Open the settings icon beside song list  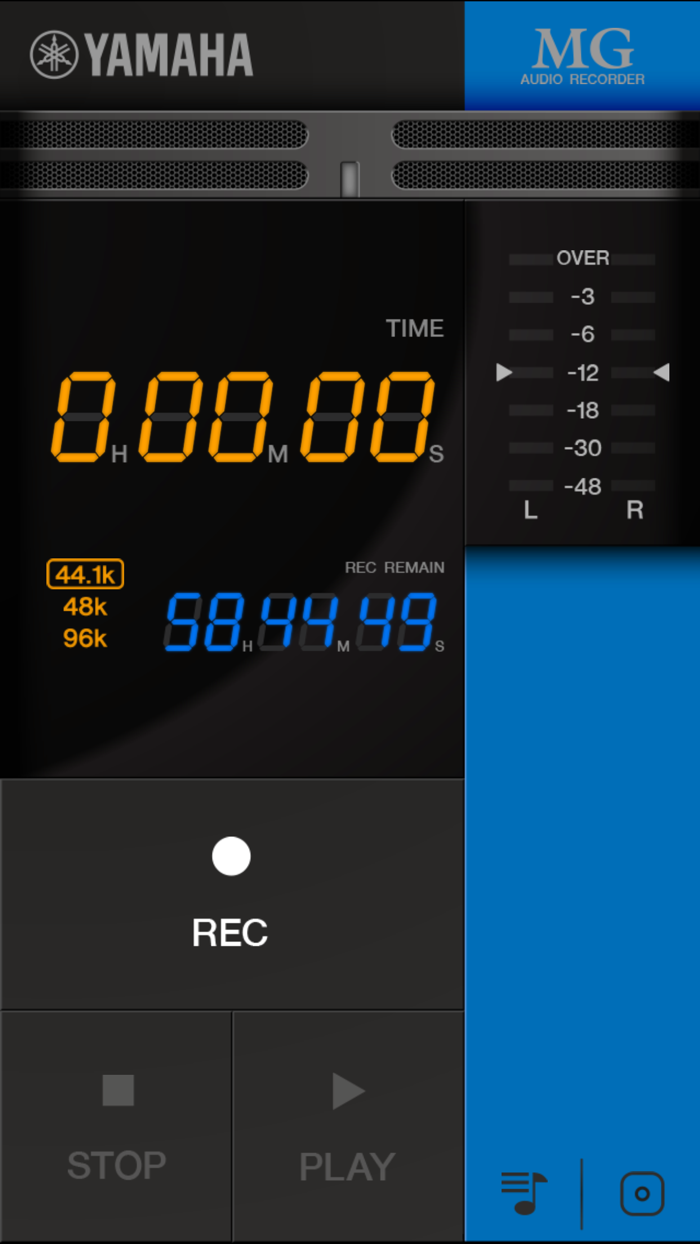coord(642,1193)
